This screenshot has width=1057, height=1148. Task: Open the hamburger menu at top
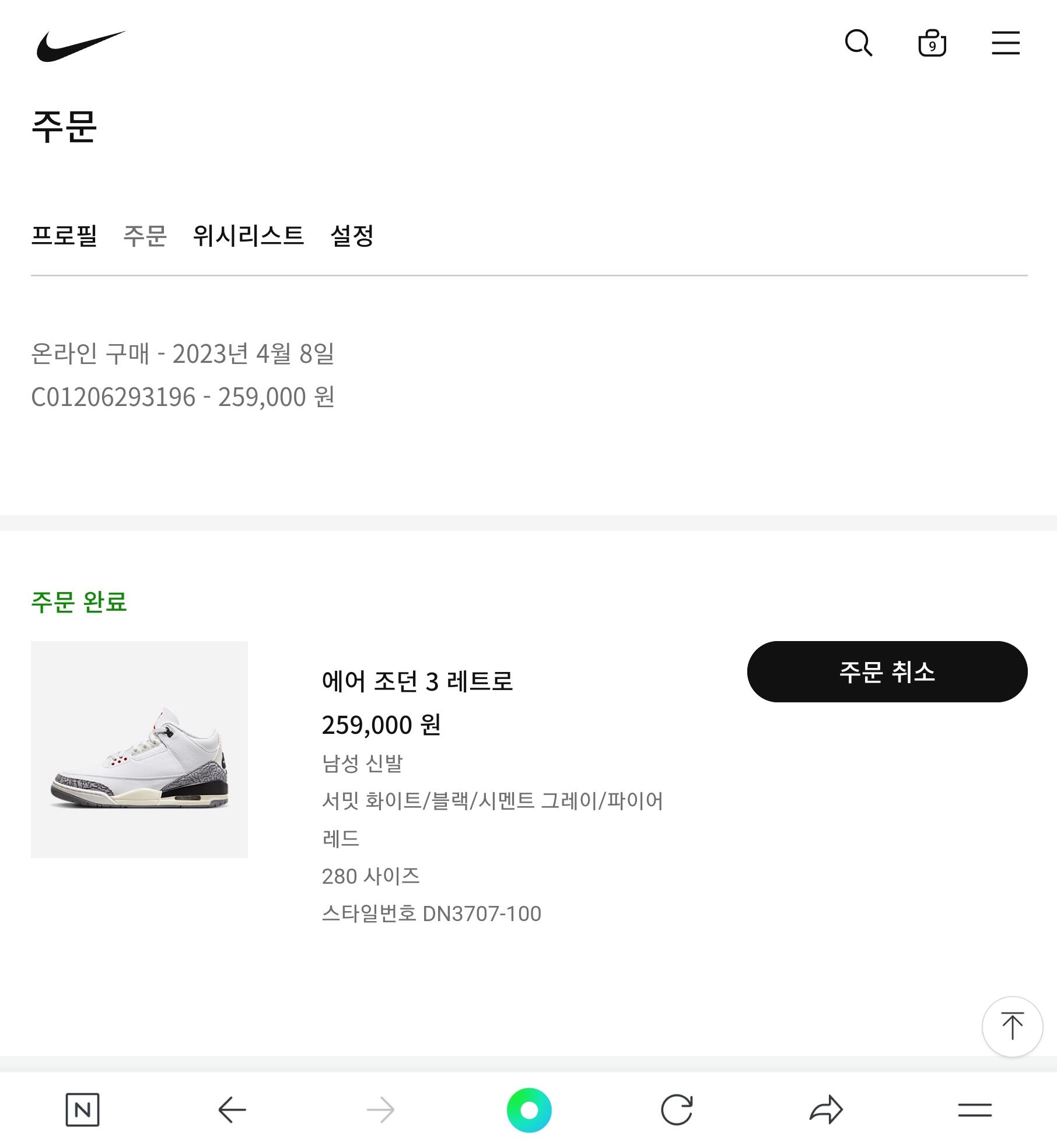[x=1005, y=43]
